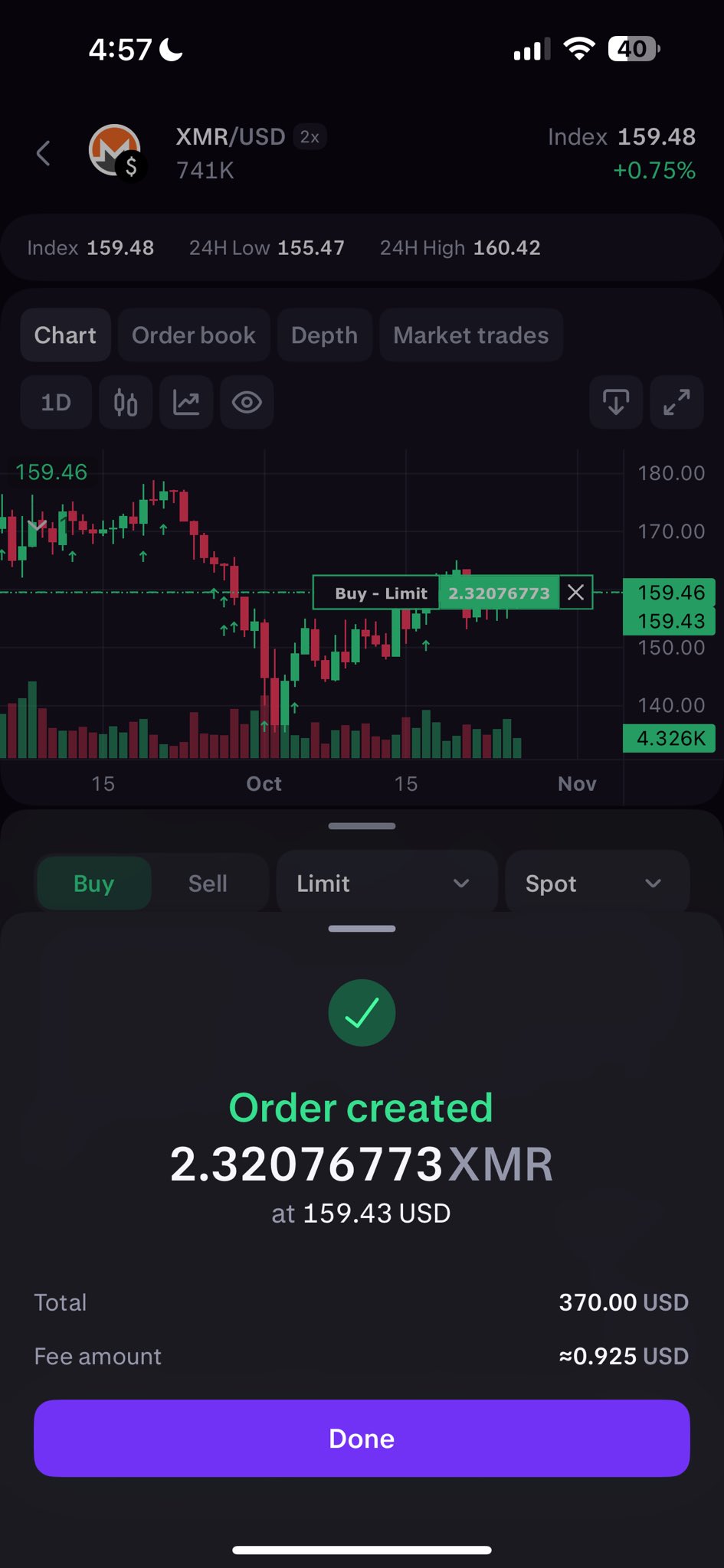This screenshot has height=1568, width=724.
Task: Open chart indicators icon
Action: pos(186,402)
